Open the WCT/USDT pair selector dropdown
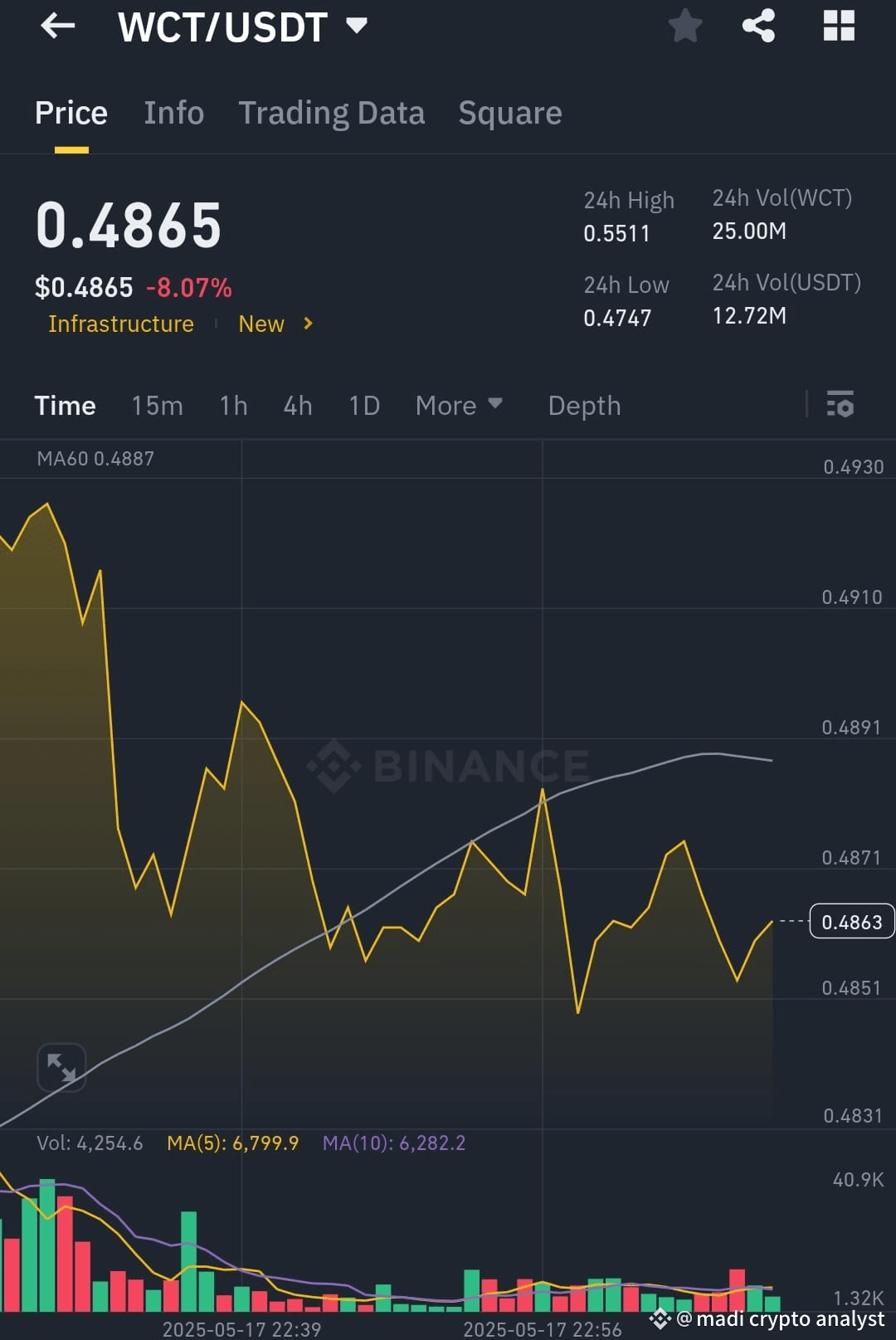This screenshot has width=896, height=1340. tap(357, 26)
